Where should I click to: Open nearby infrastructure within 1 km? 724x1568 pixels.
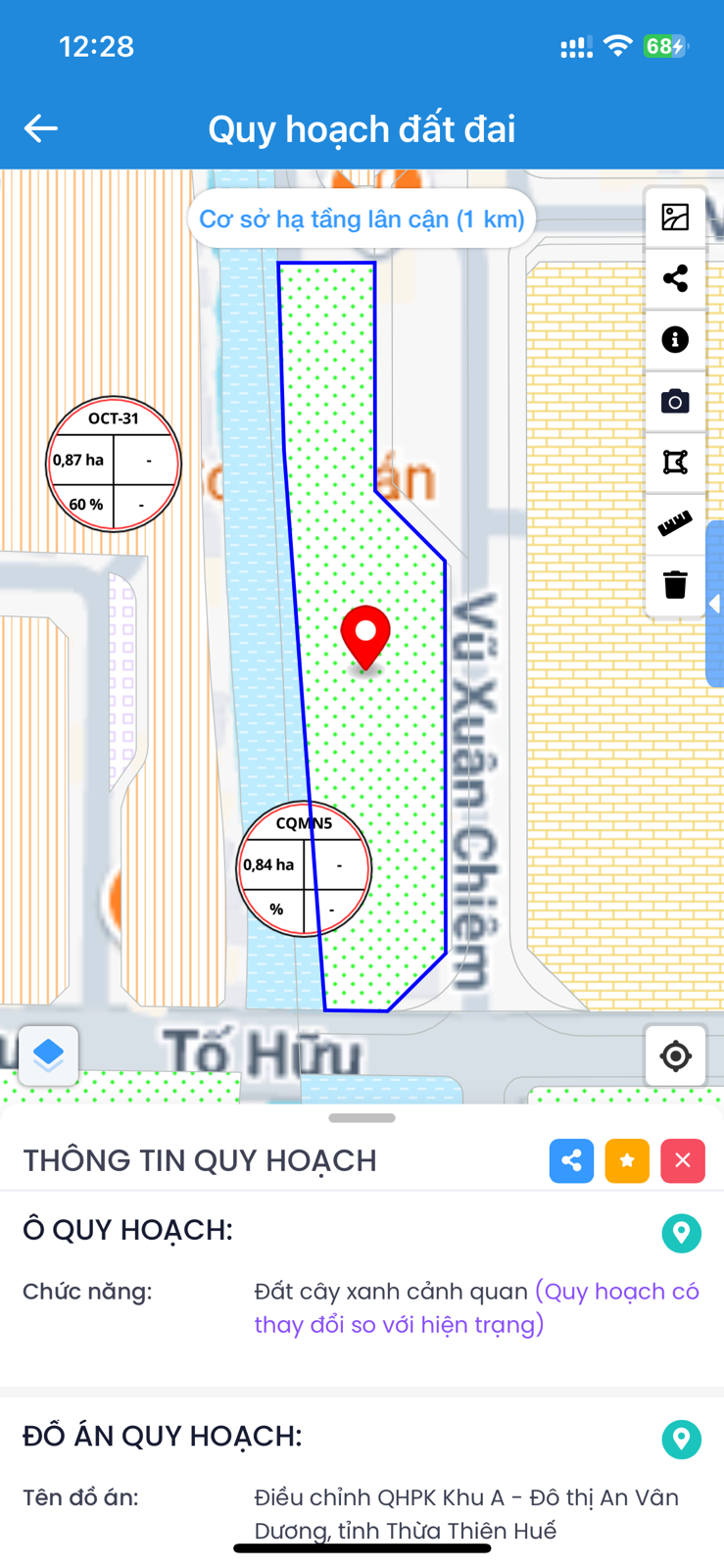coord(362,219)
